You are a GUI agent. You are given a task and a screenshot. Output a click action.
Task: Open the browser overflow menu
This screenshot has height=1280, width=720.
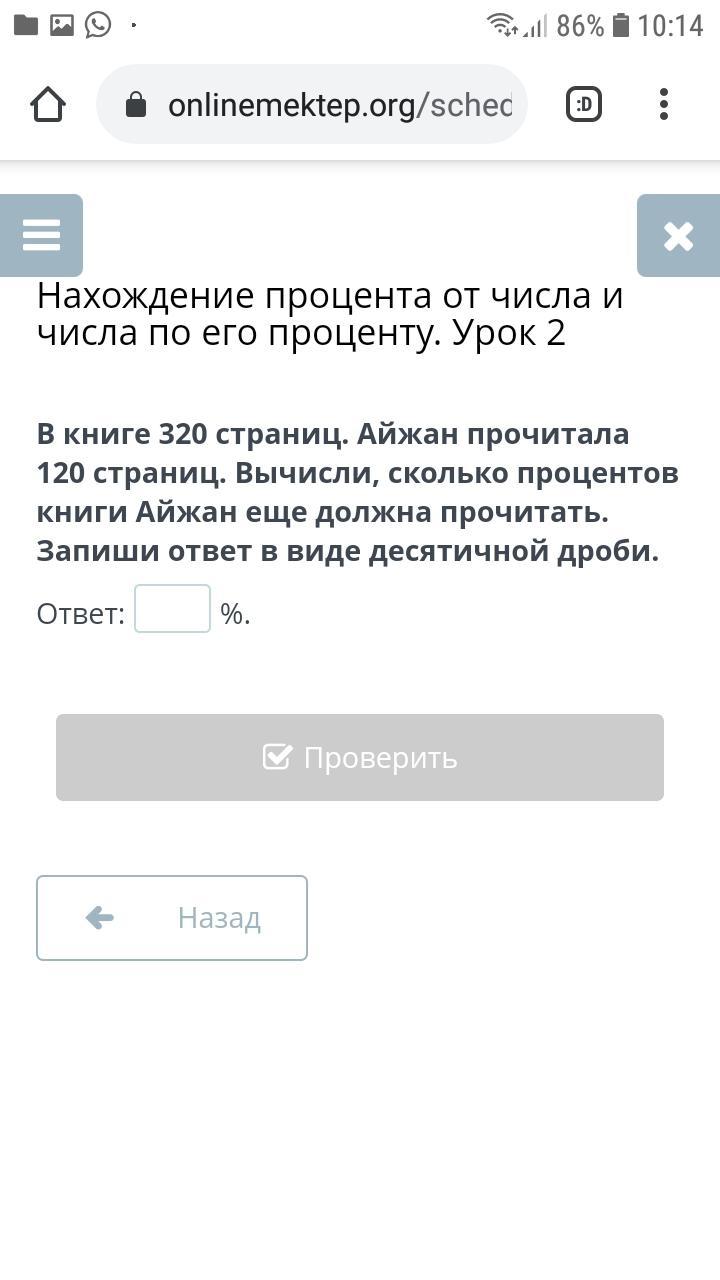[x=664, y=104]
